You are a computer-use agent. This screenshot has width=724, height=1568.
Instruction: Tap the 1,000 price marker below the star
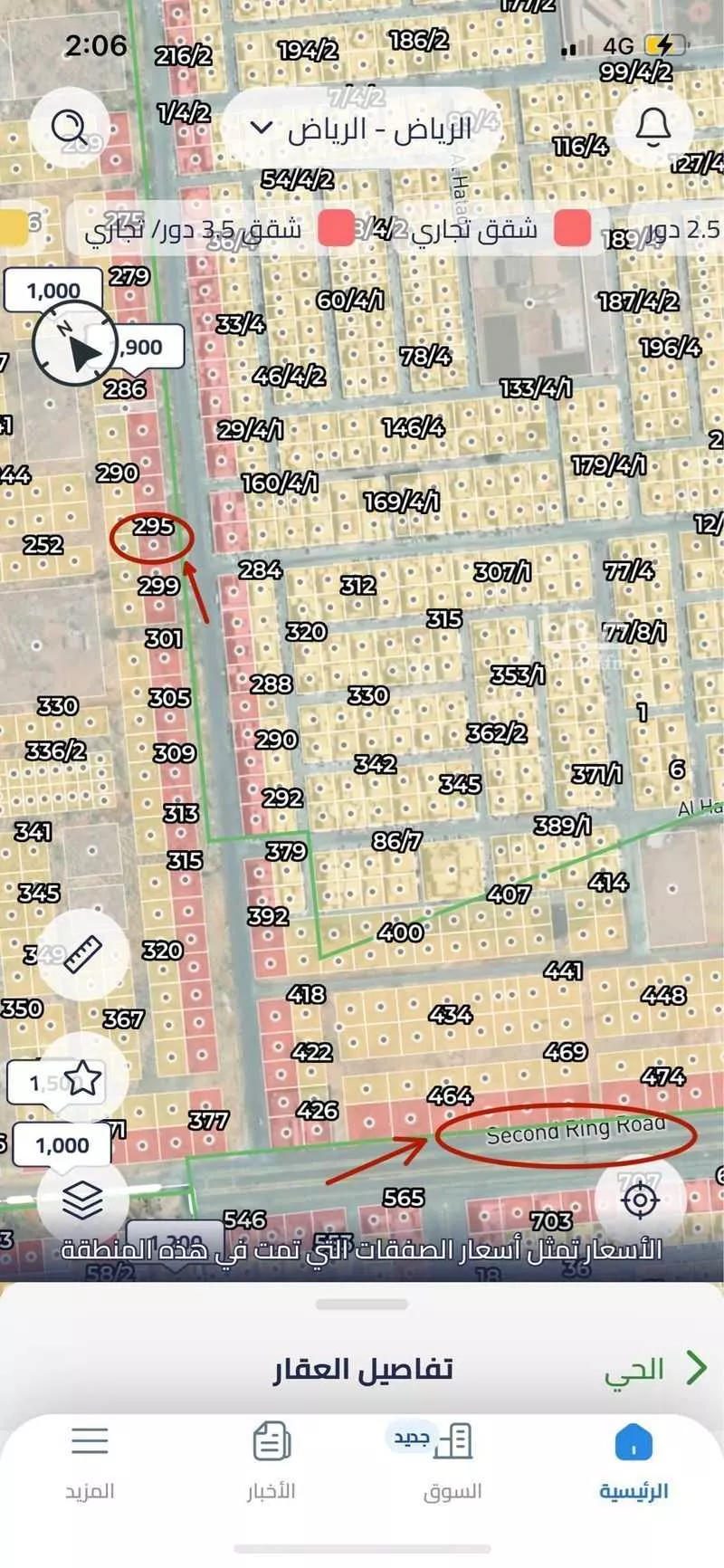tap(62, 1145)
